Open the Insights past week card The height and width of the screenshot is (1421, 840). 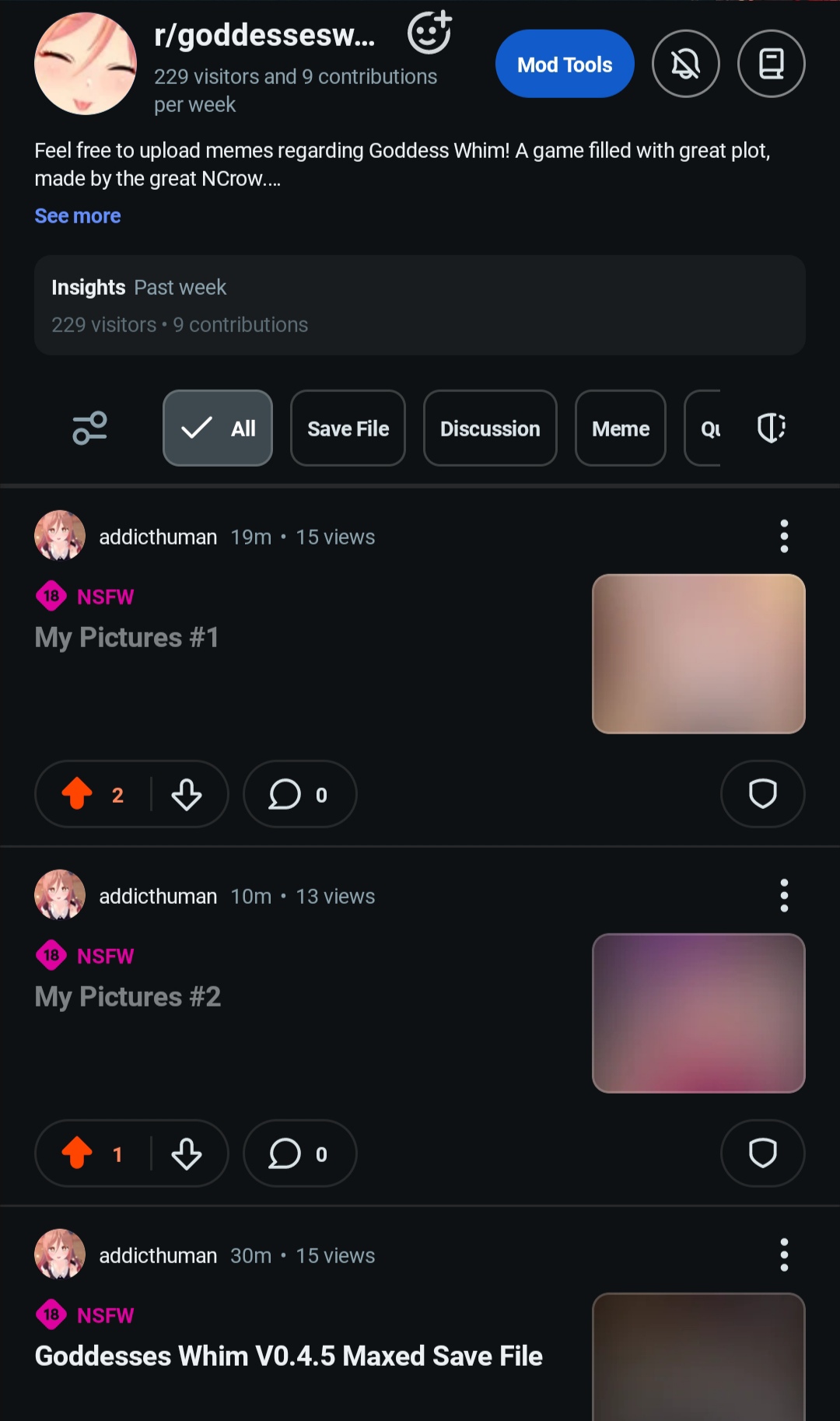tap(419, 306)
